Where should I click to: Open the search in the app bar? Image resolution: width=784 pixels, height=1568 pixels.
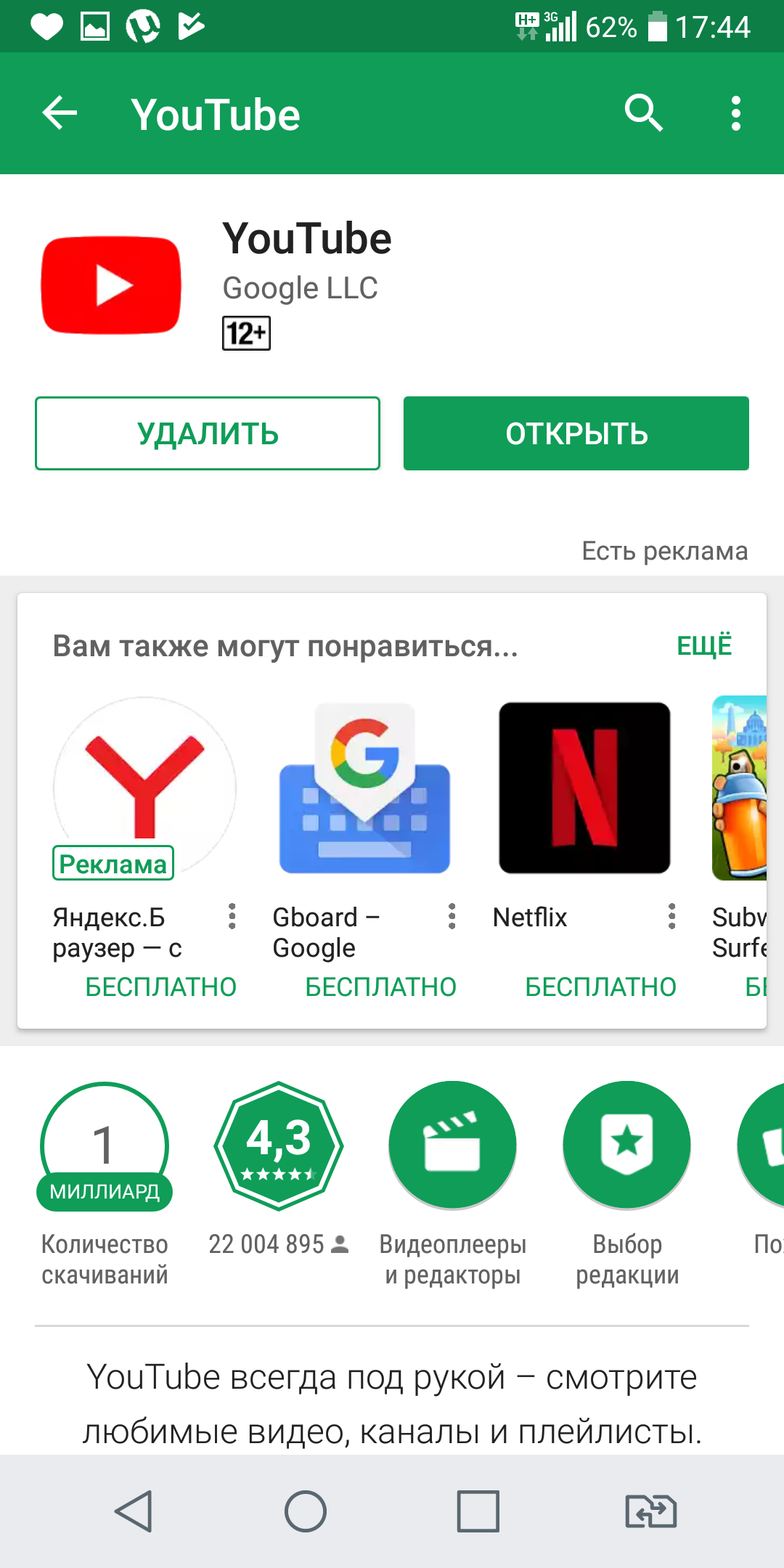[x=643, y=114]
